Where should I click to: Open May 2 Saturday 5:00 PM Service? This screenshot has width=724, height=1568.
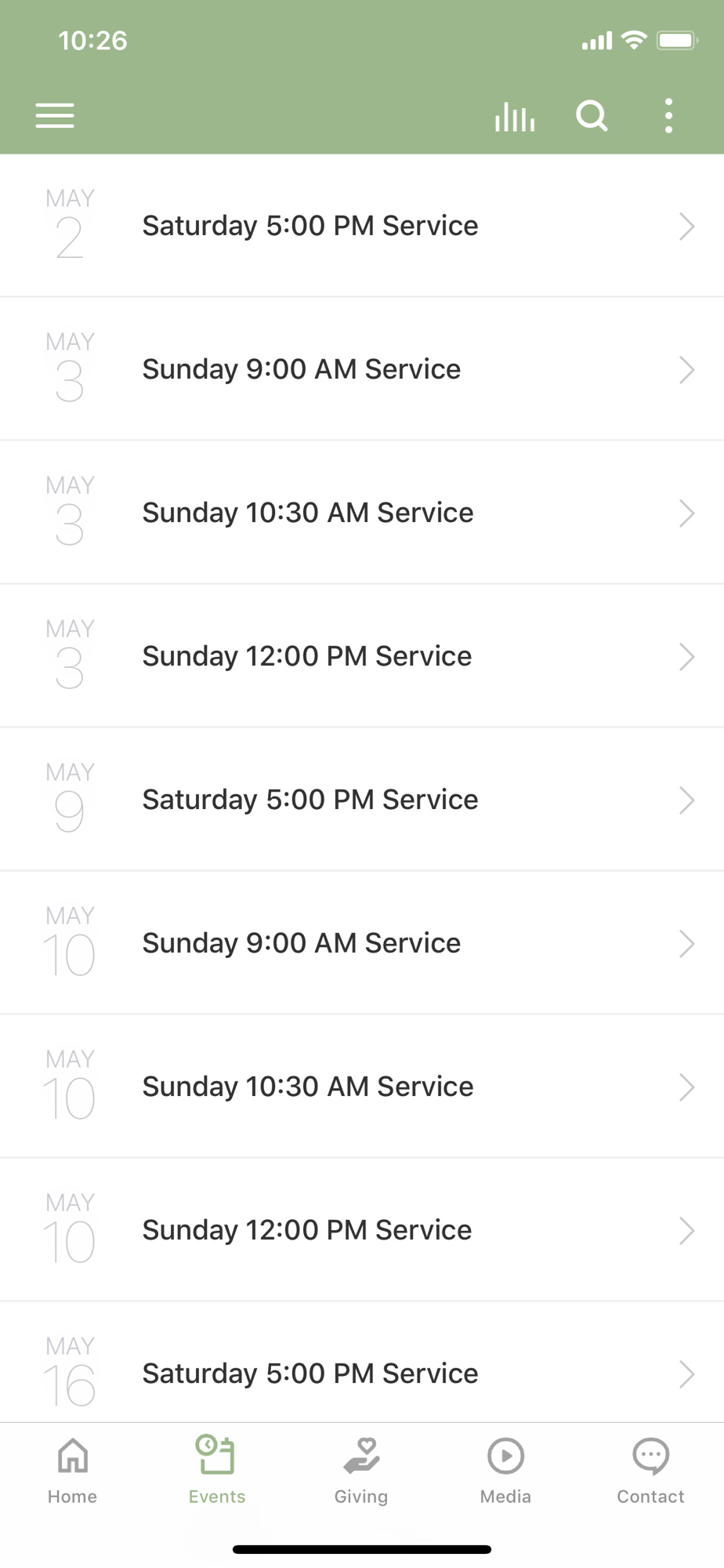click(x=360, y=226)
